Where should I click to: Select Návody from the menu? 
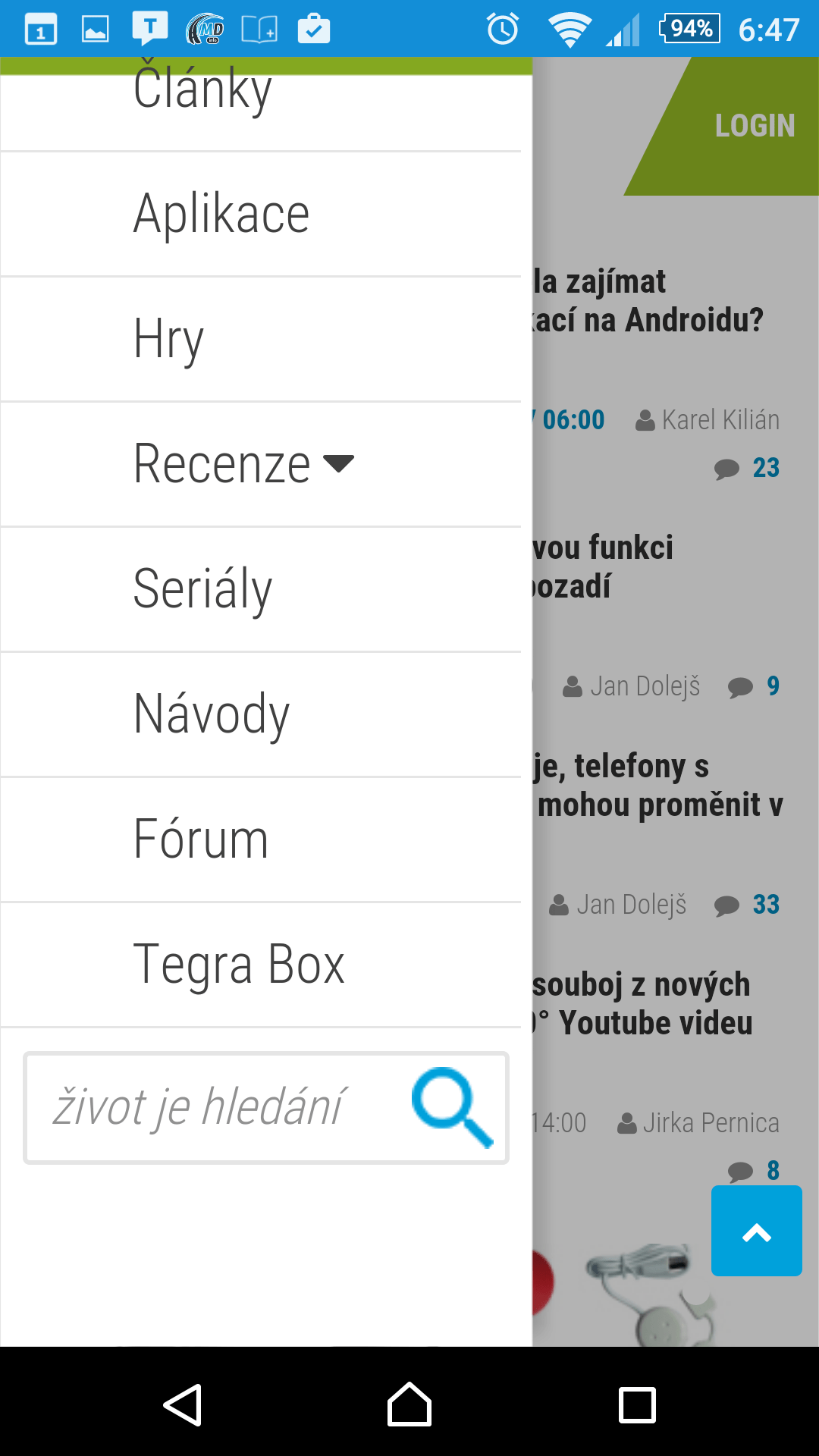tap(260, 714)
